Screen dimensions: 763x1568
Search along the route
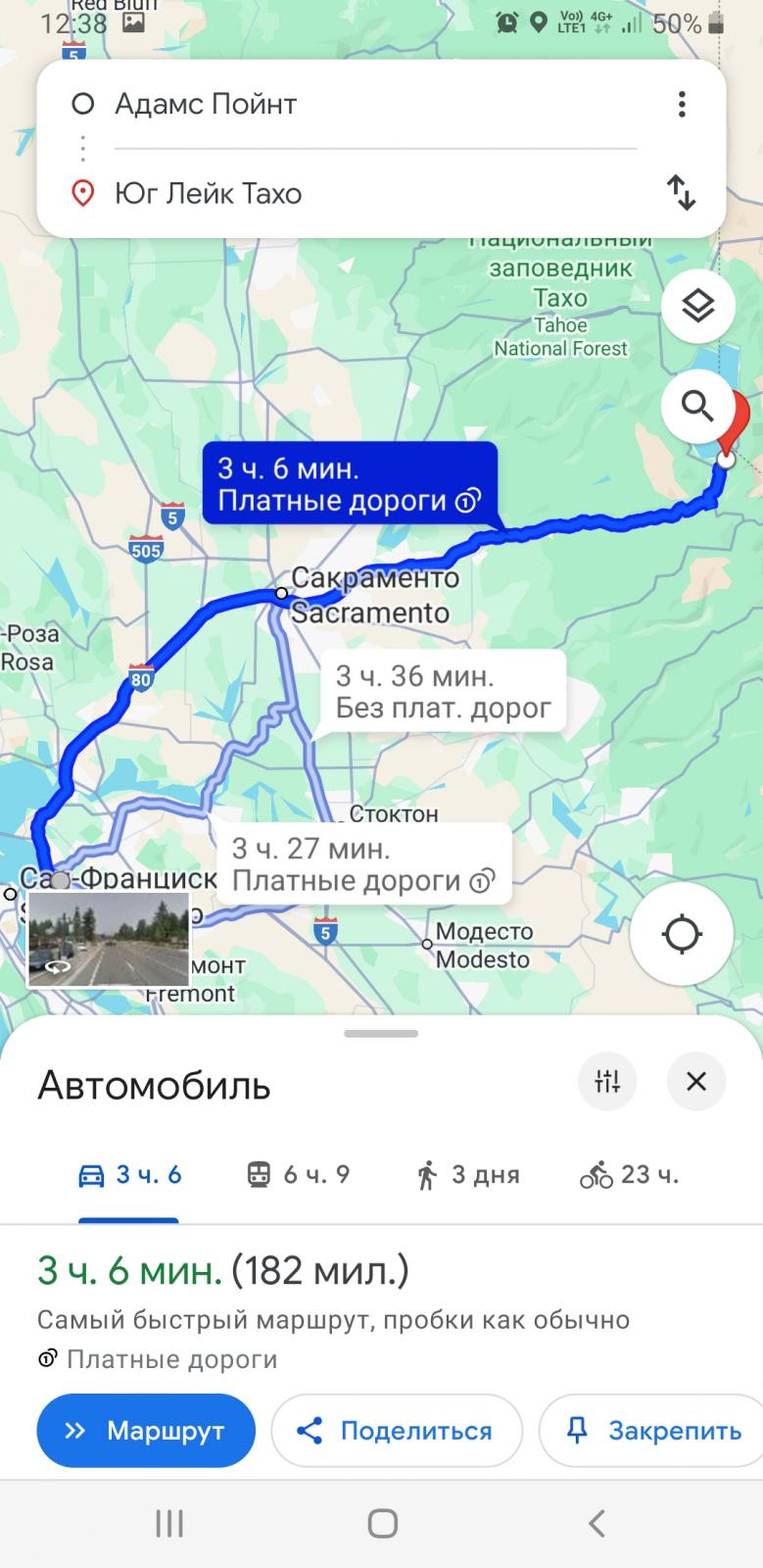coord(697,404)
